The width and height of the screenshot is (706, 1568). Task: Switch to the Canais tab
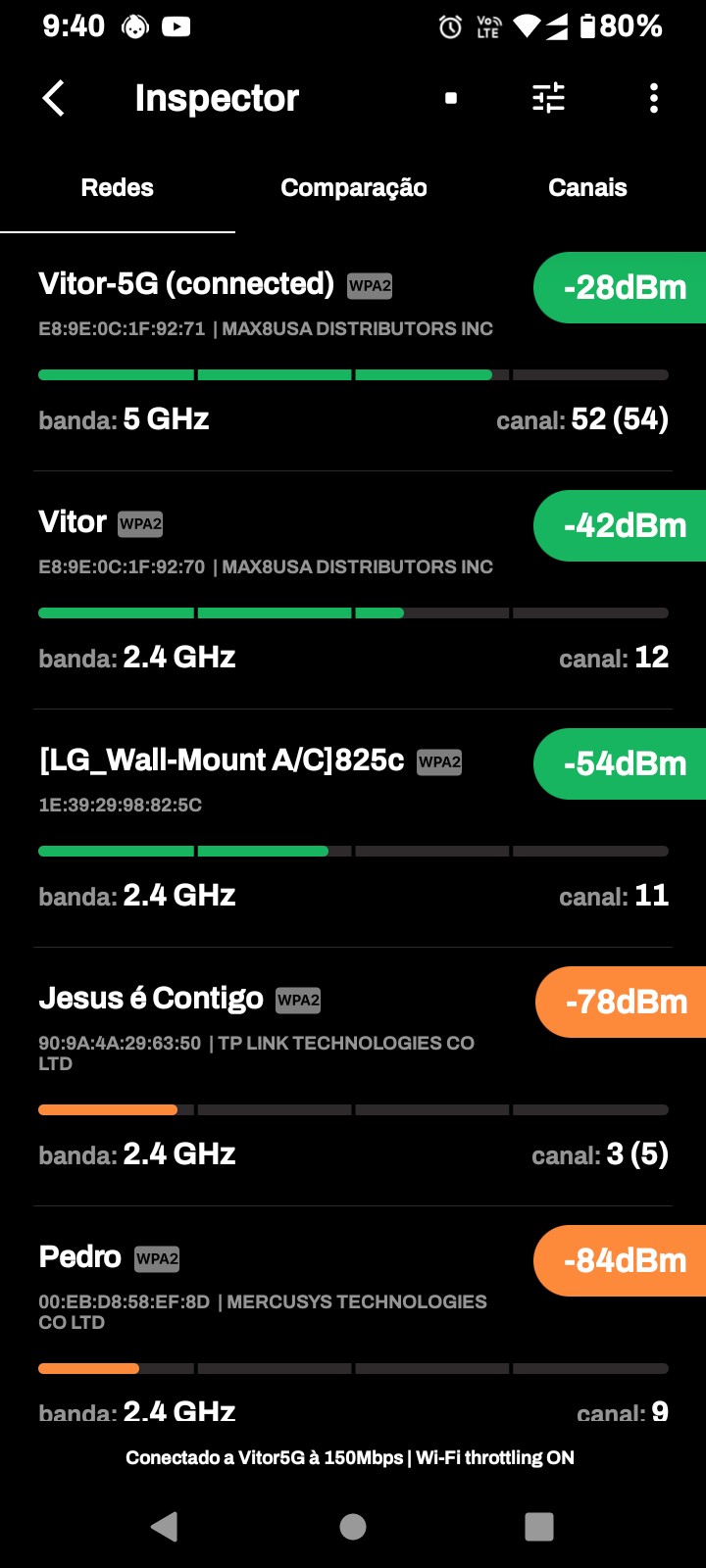[x=587, y=188]
